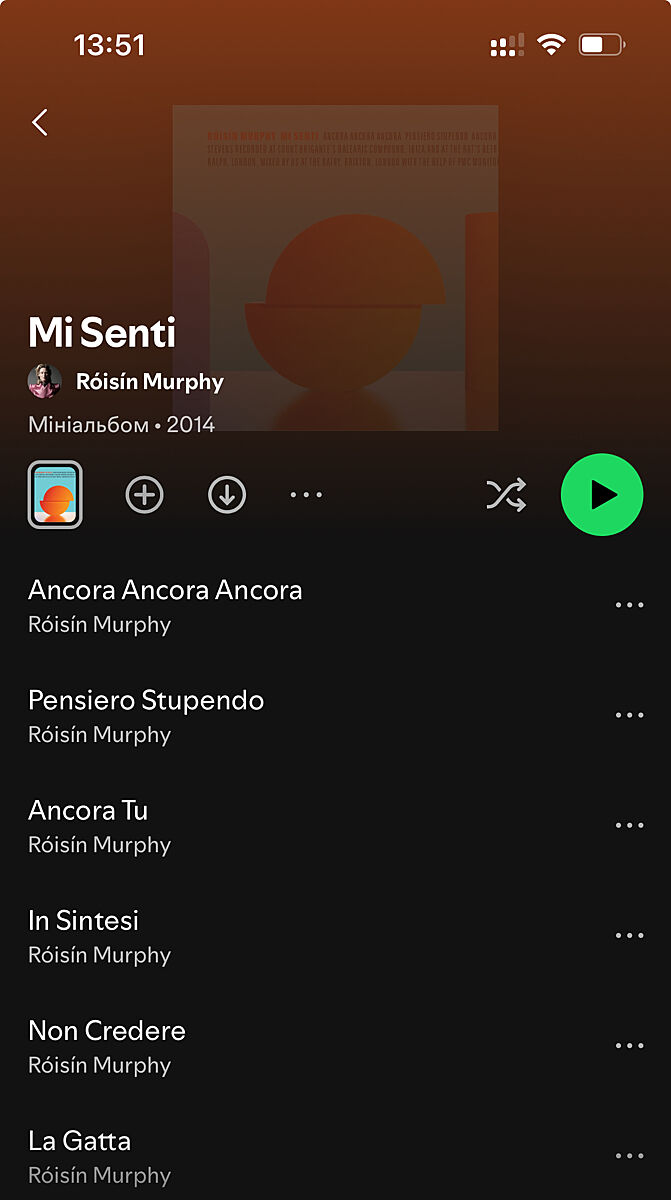671x1200 pixels.
Task: Toggle shuffle for this album
Action: click(x=506, y=495)
